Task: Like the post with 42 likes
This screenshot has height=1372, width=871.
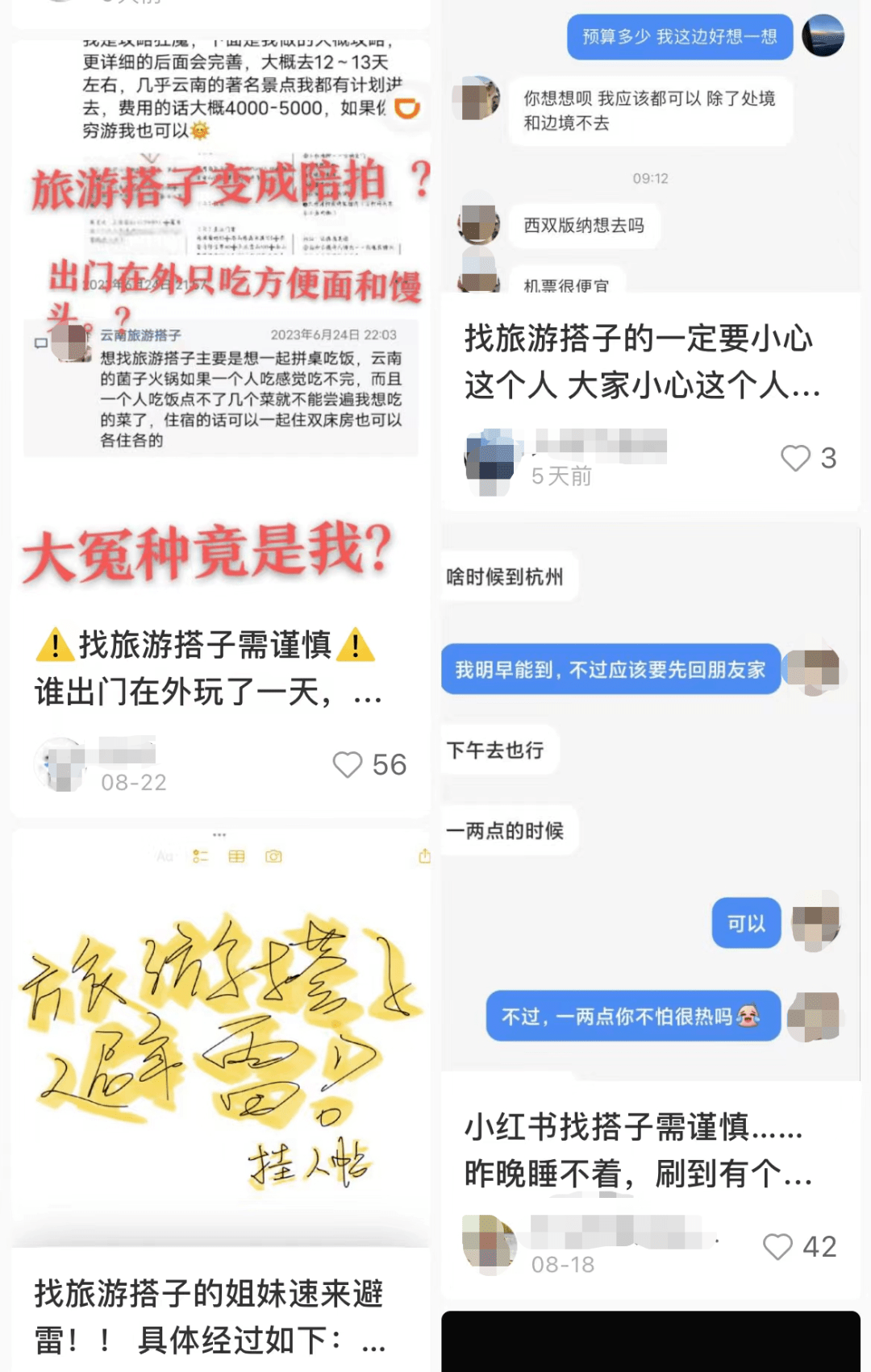Action: coord(778,1246)
